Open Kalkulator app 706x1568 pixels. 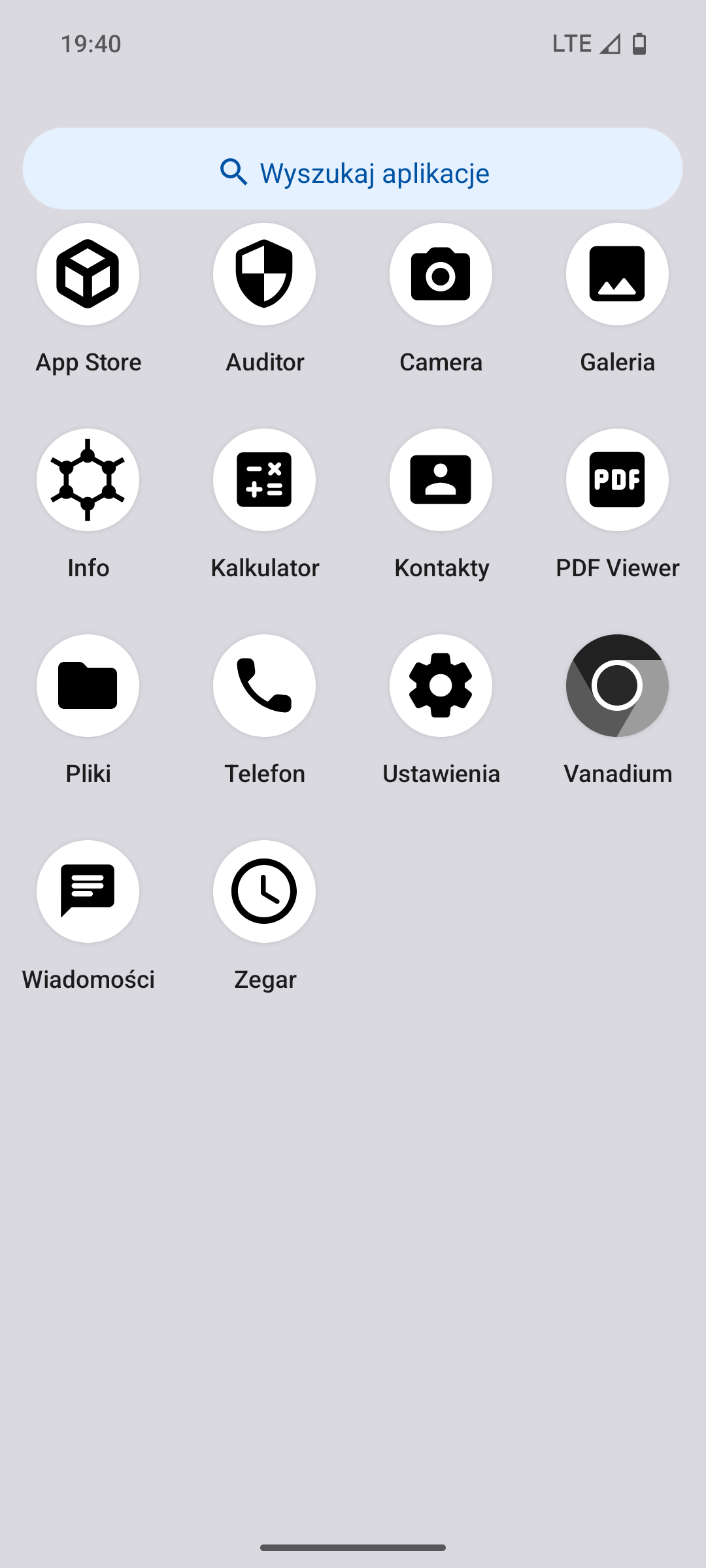pyautogui.click(x=265, y=480)
